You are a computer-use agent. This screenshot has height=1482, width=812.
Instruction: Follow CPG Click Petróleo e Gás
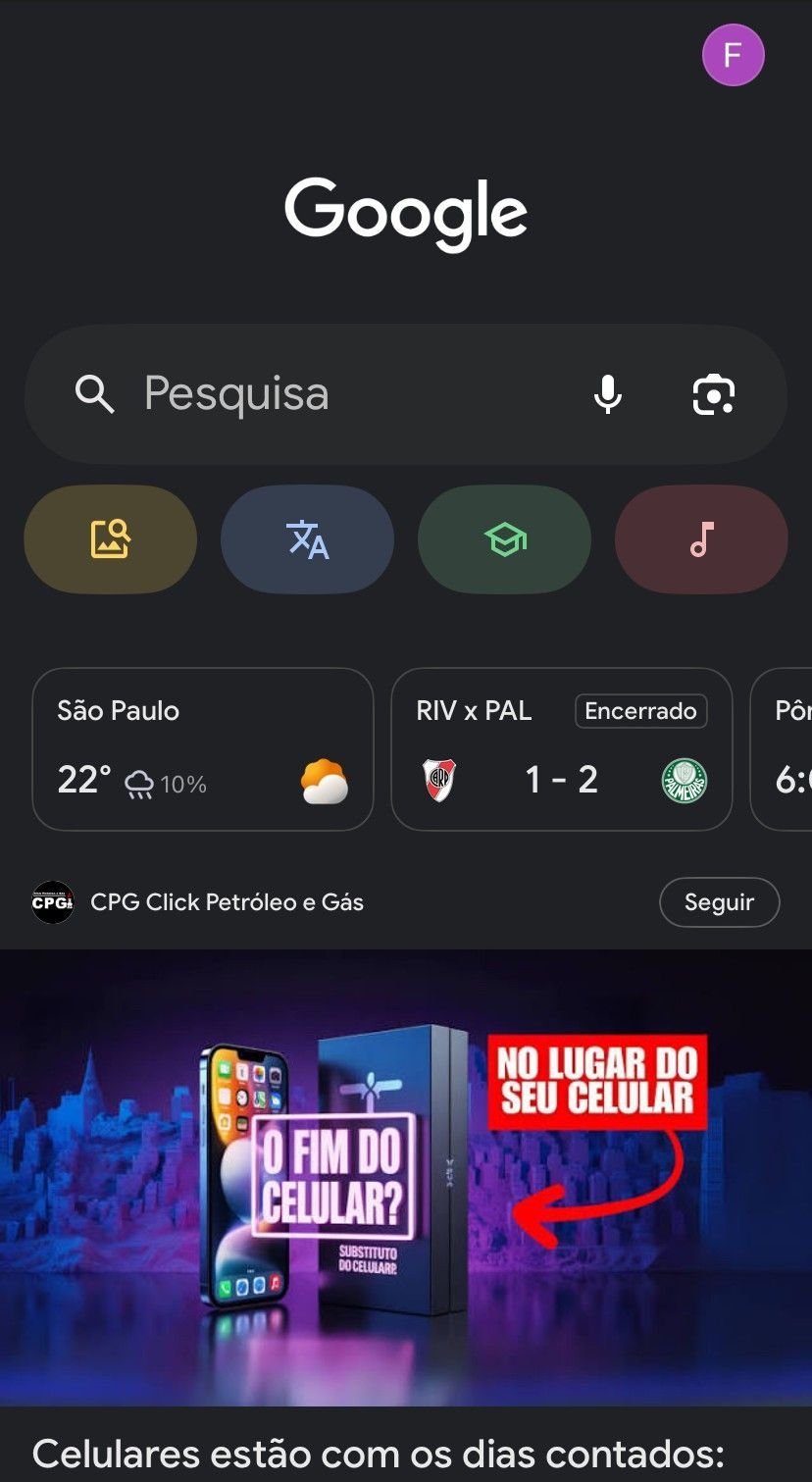[x=719, y=902]
